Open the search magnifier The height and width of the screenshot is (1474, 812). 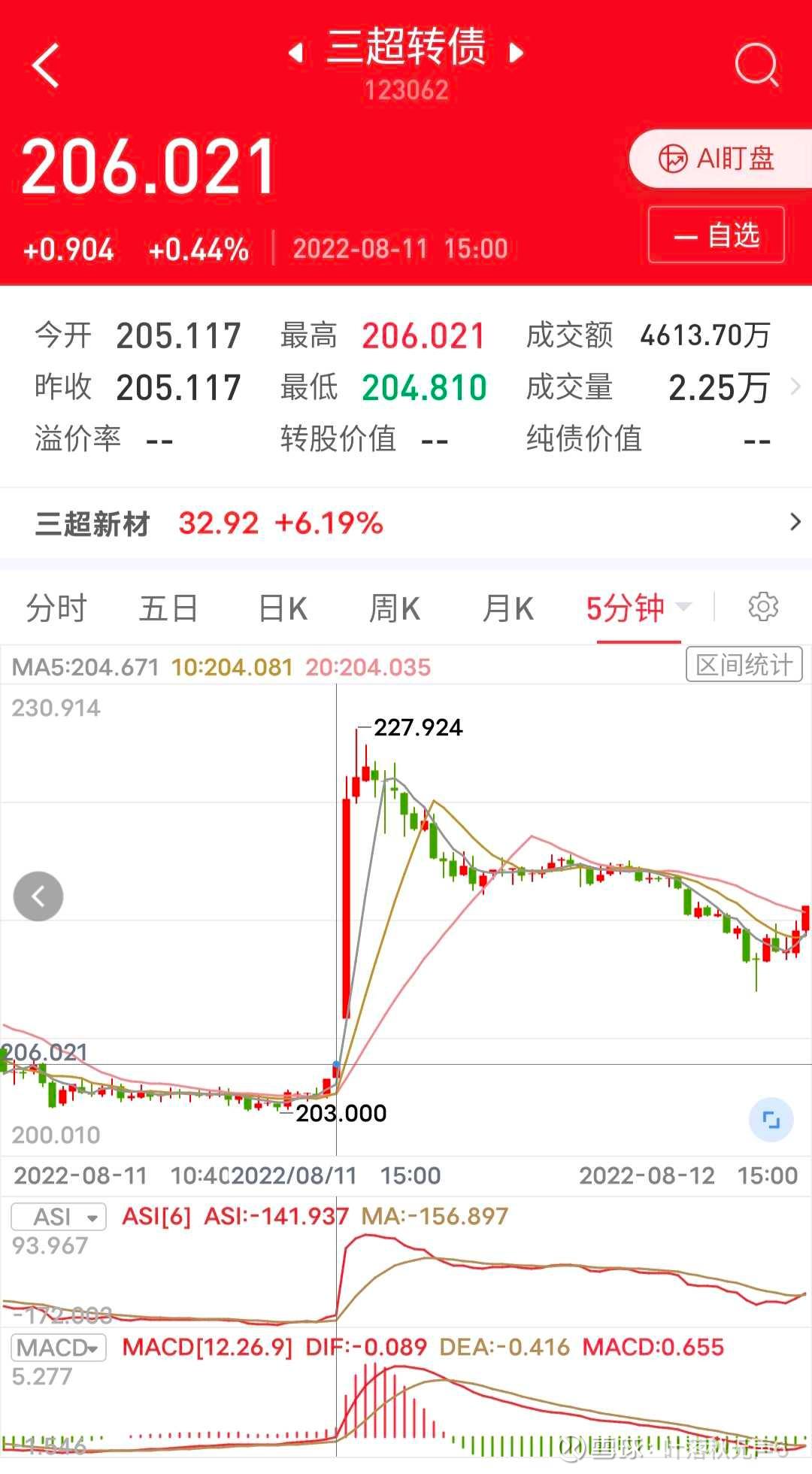[758, 66]
